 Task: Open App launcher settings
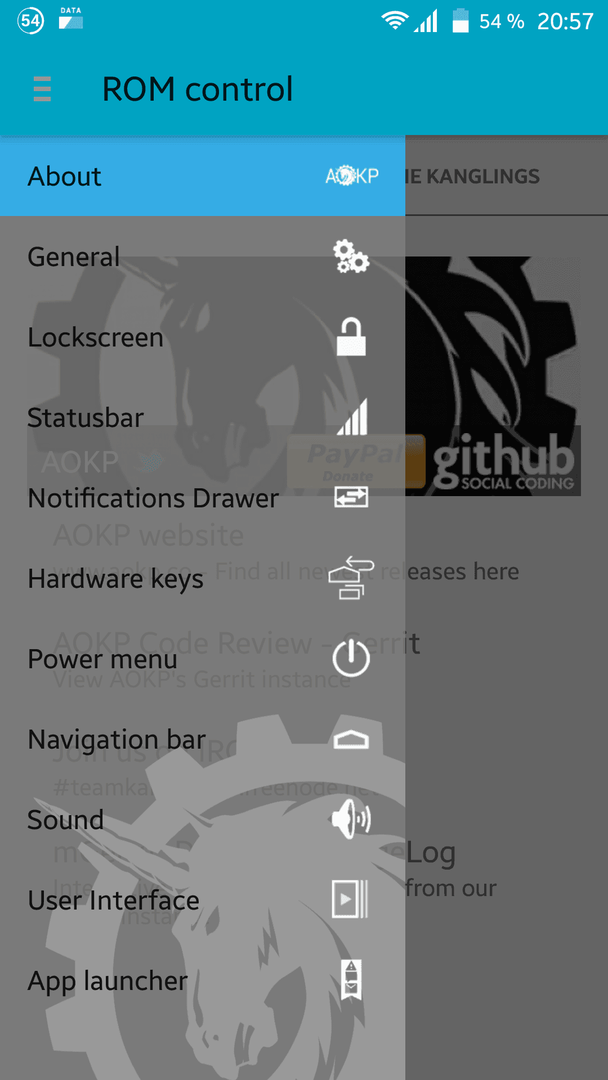202,981
